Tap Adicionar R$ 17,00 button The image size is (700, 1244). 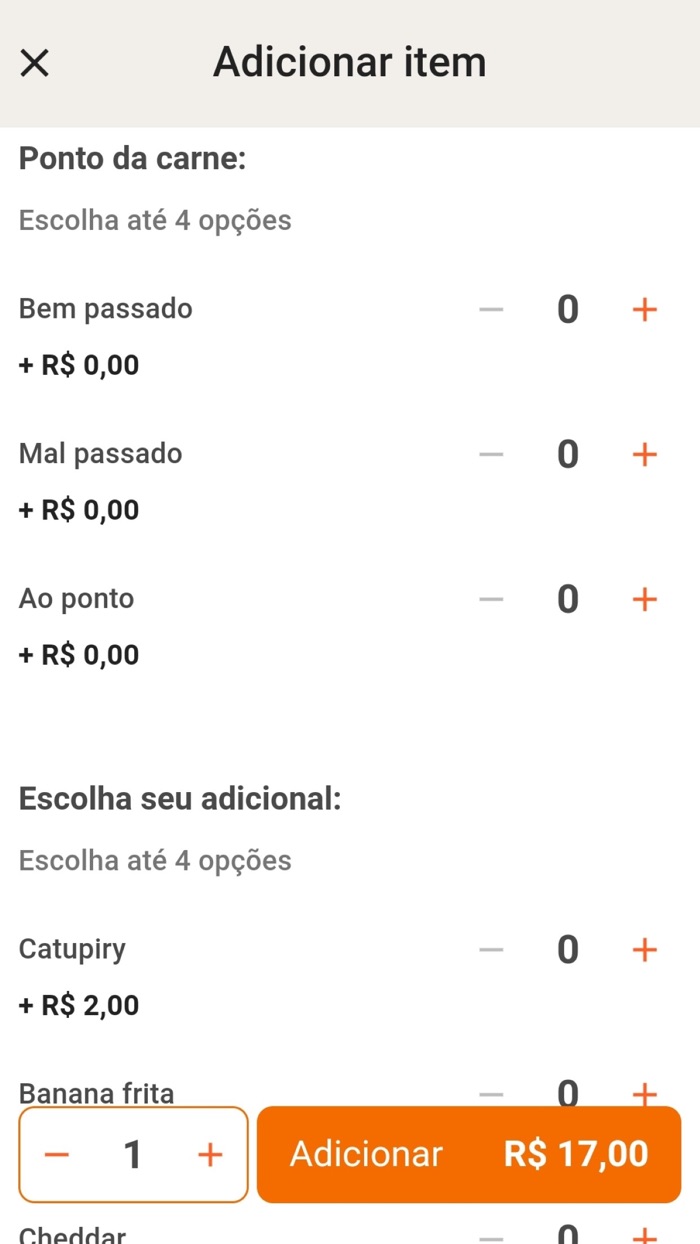coord(469,1155)
